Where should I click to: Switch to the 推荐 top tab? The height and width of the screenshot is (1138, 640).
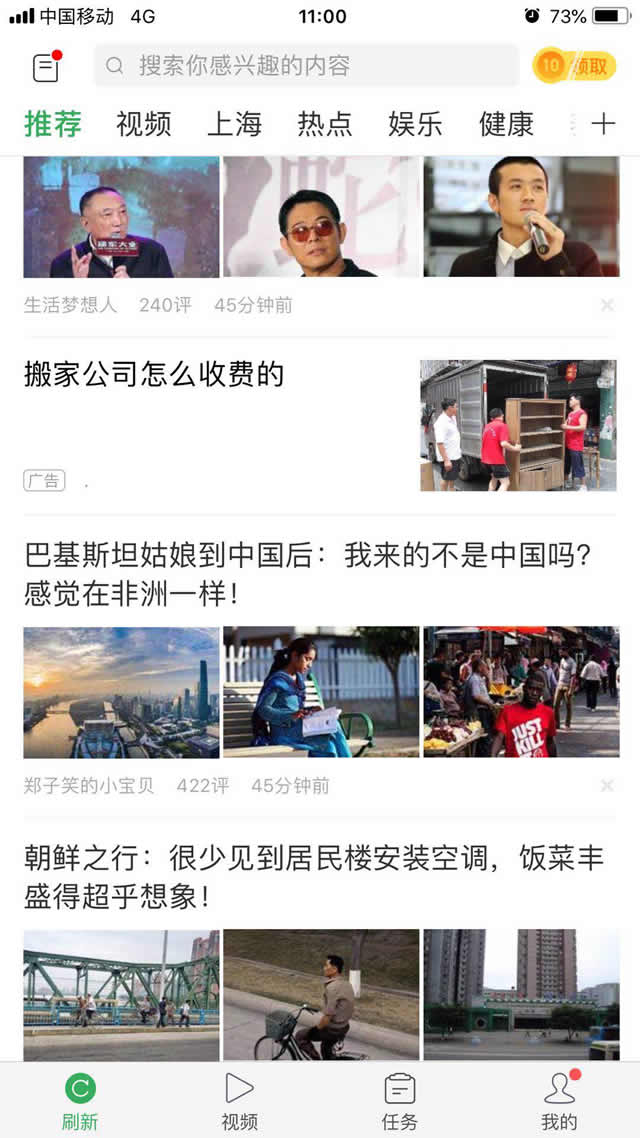53,124
